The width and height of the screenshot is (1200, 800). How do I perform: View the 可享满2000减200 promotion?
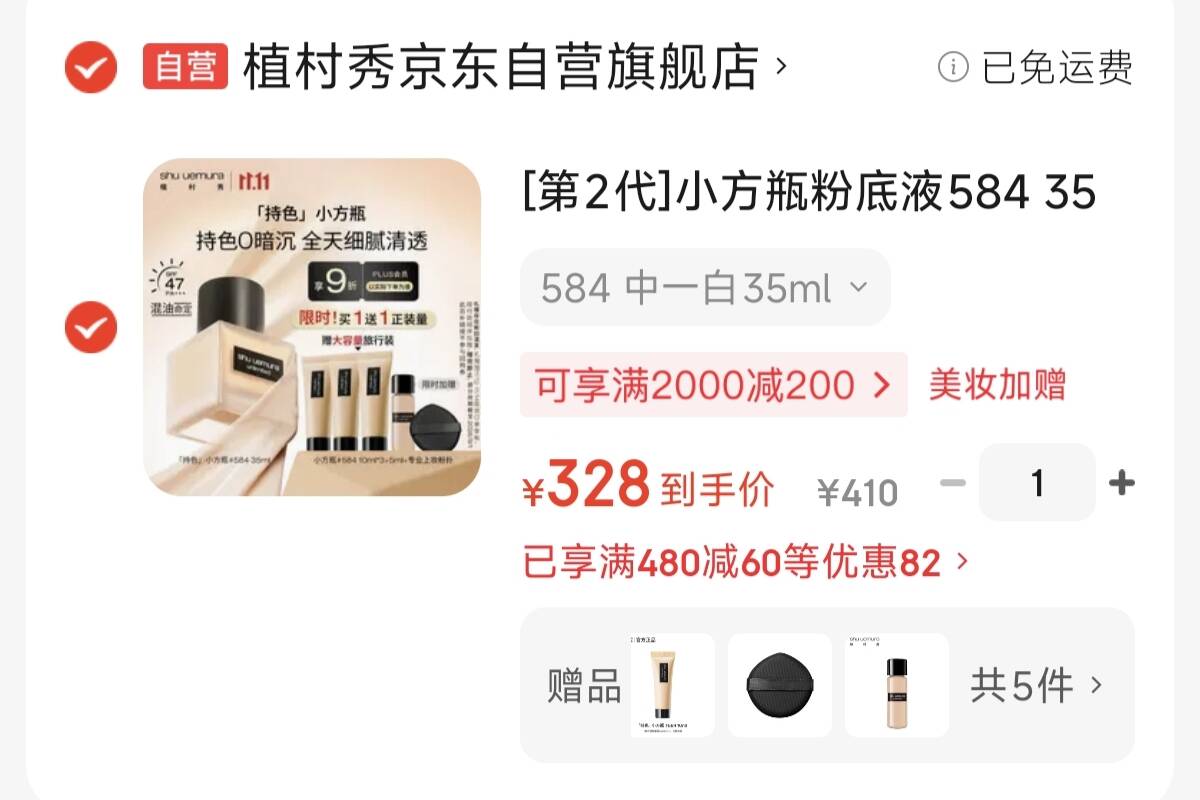[x=713, y=385]
